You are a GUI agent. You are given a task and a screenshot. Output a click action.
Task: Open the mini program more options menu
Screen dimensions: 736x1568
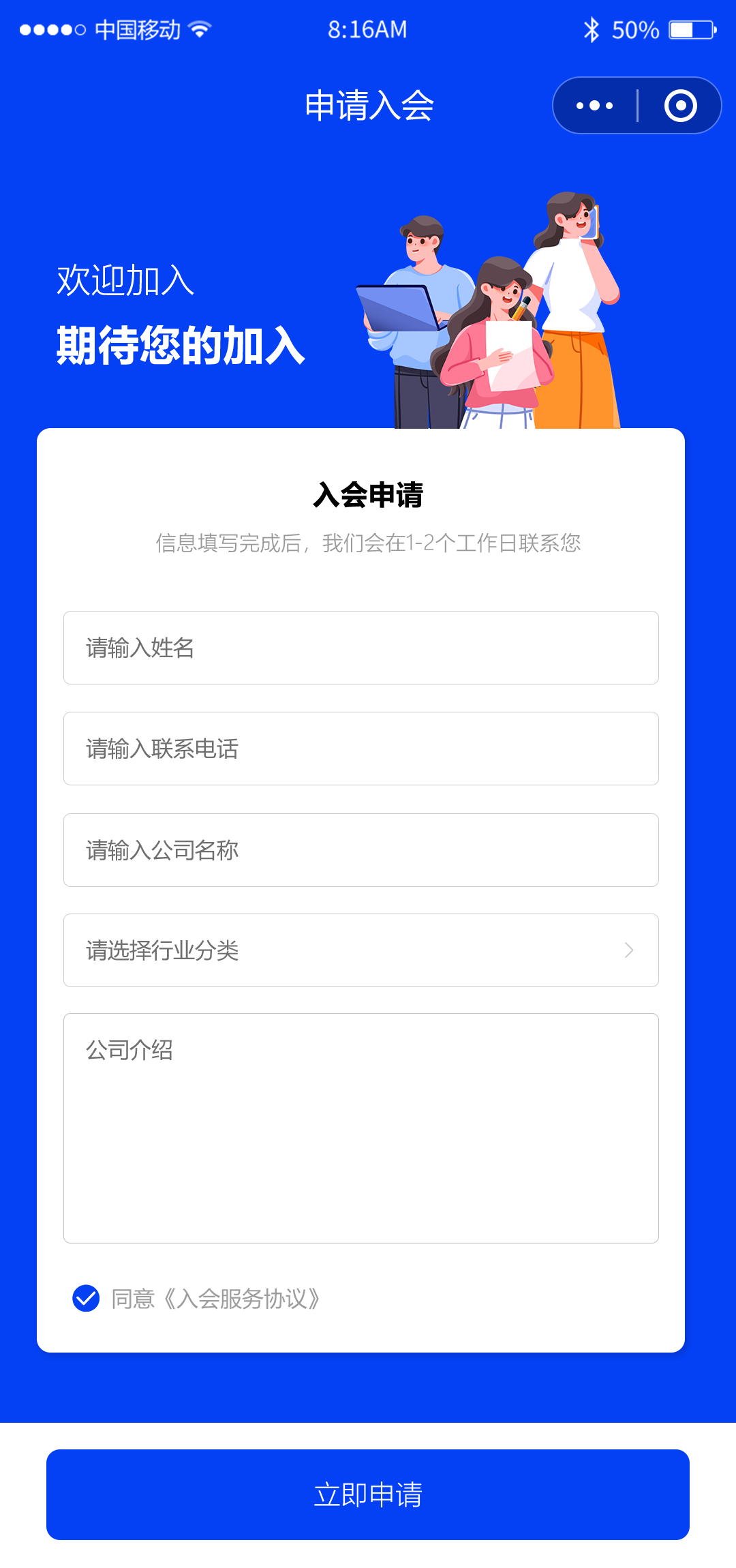coord(594,106)
